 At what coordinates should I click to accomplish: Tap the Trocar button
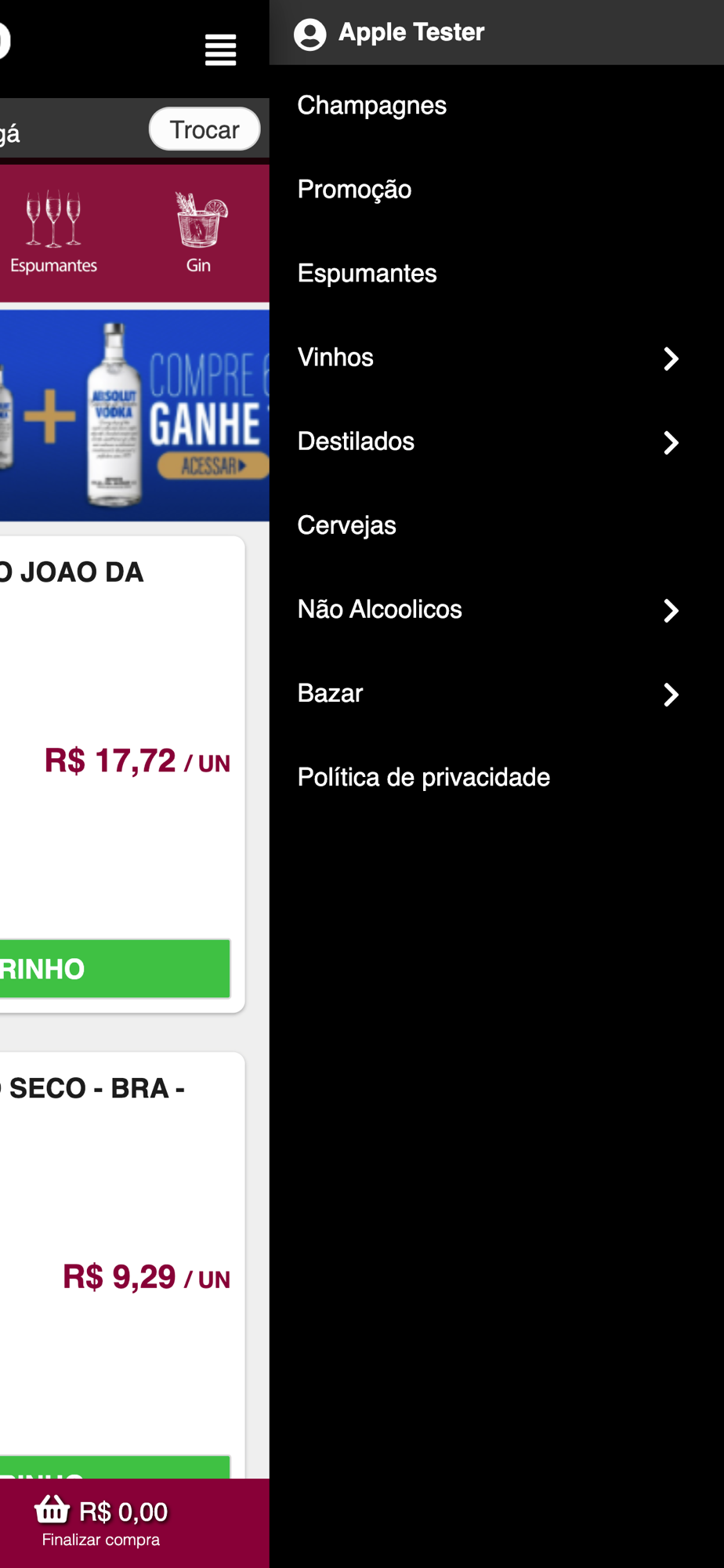205,129
